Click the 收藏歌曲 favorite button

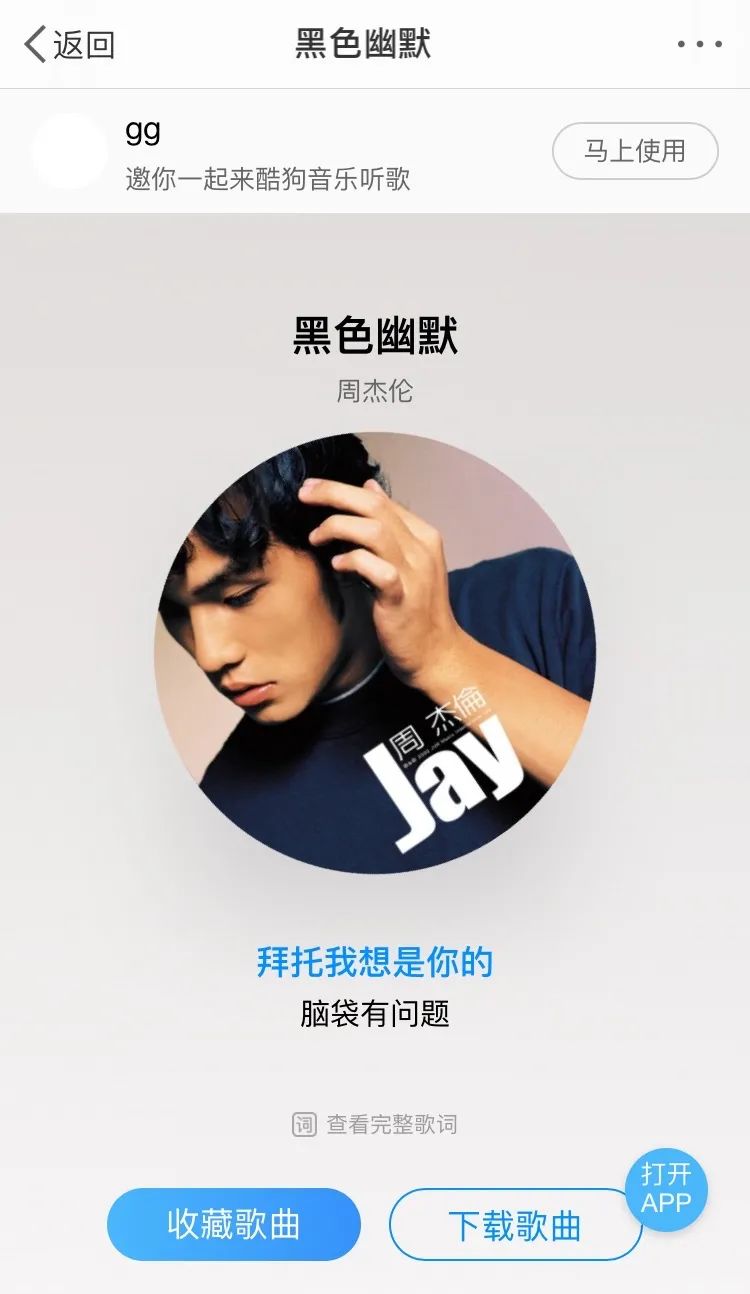233,1223
